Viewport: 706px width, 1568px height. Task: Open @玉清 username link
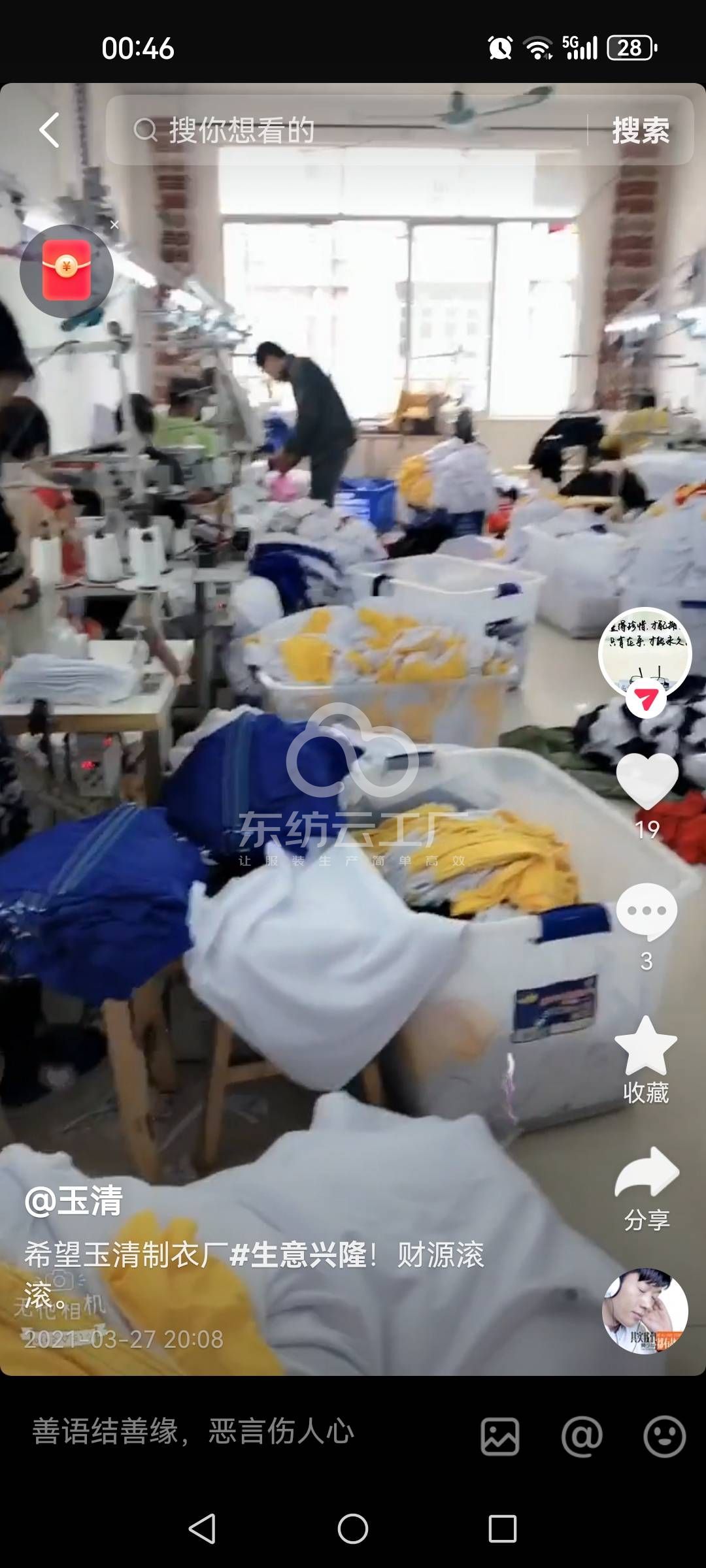click(x=73, y=1201)
